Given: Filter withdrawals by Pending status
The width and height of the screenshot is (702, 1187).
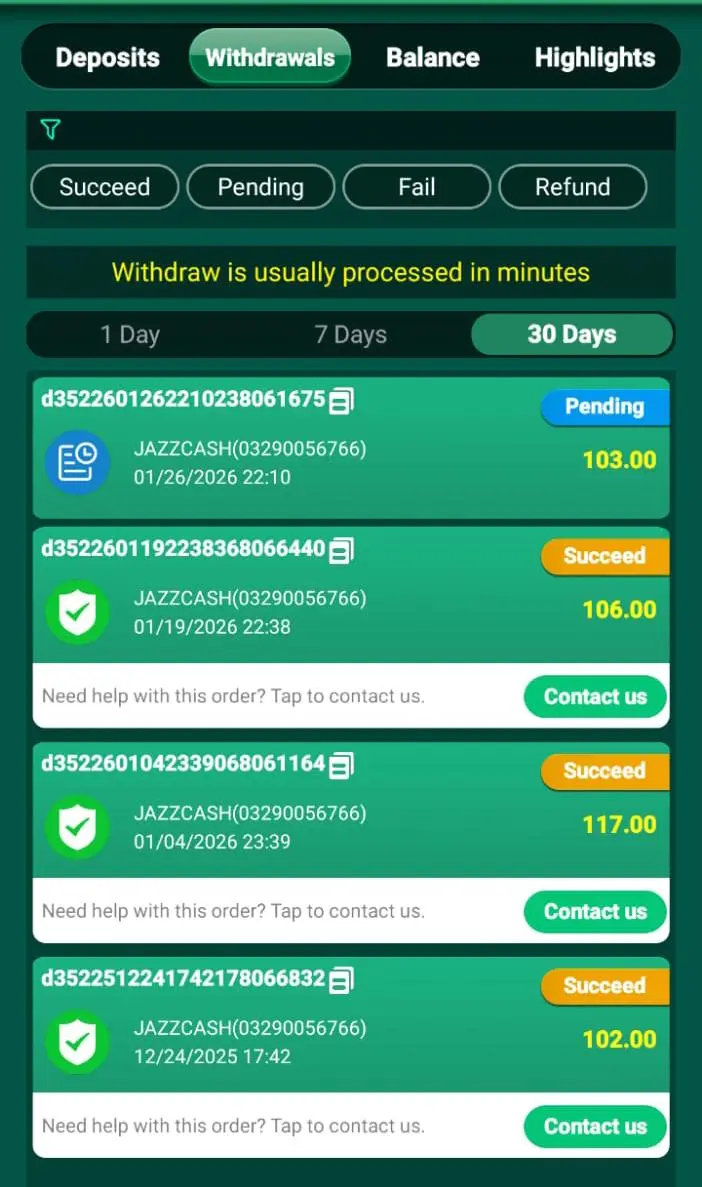Looking at the screenshot, I should (x=260, y=187).
